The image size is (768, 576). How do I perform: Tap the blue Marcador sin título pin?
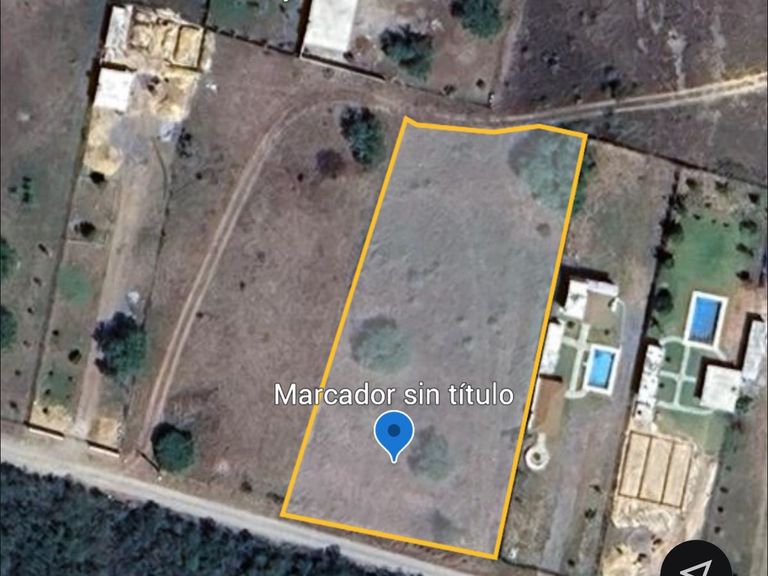(x=395, y=434)
